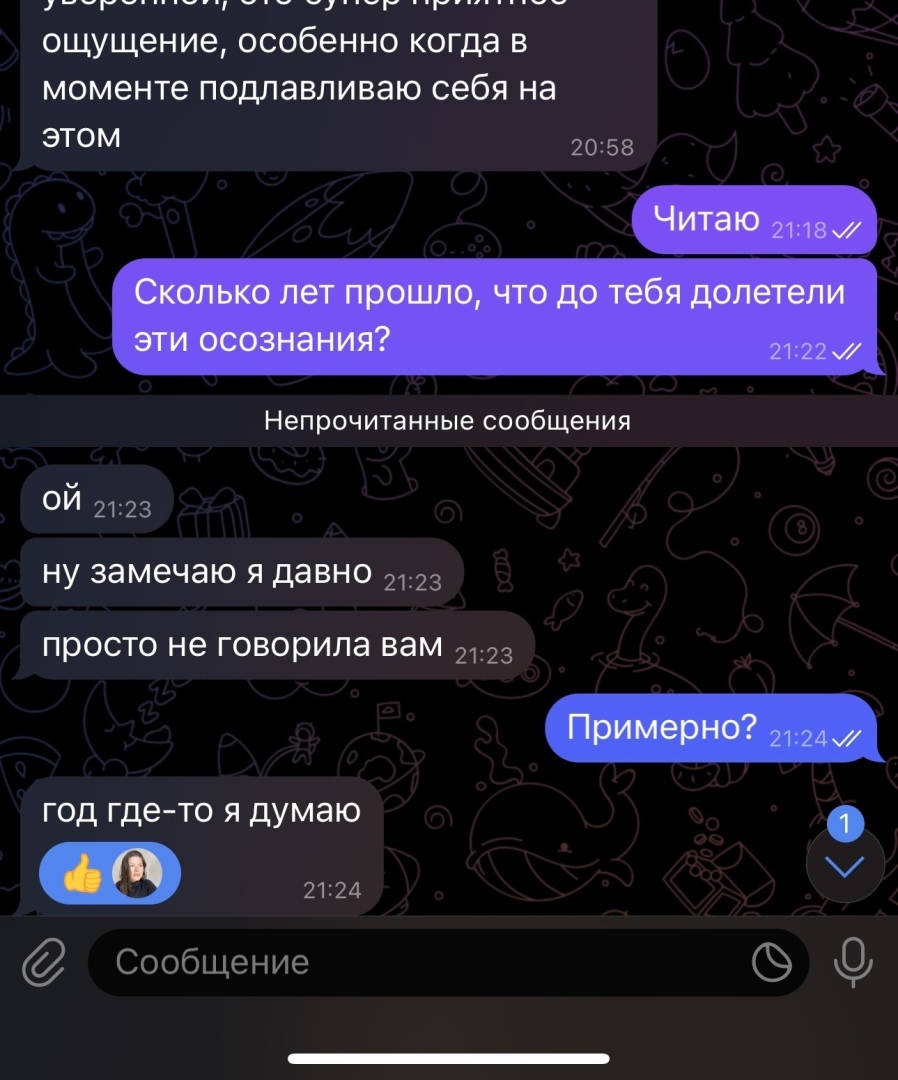Screen dimensions: 898x1080
Task: Start recording a voice message
Action: [x=852, y=963]
